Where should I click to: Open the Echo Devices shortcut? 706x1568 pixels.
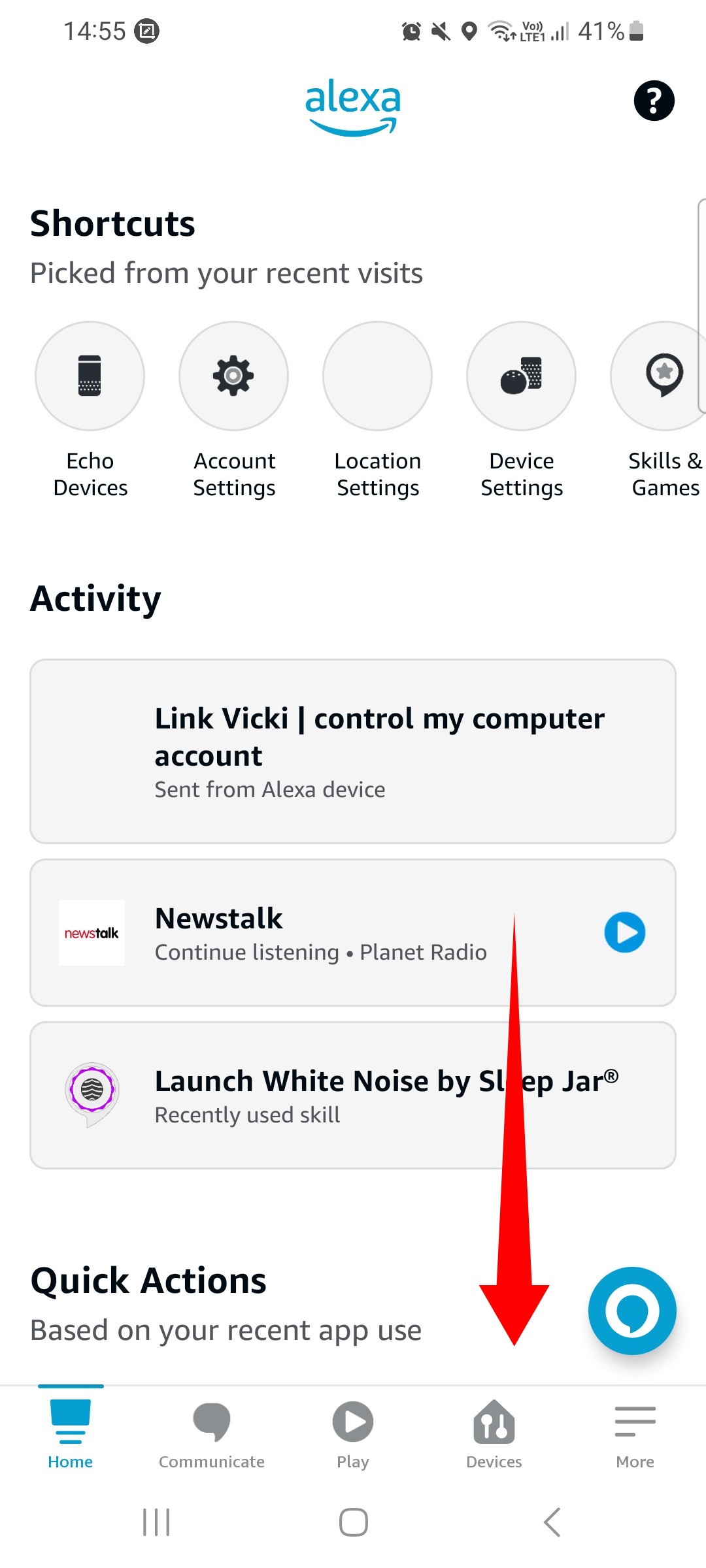click(90, 410)
